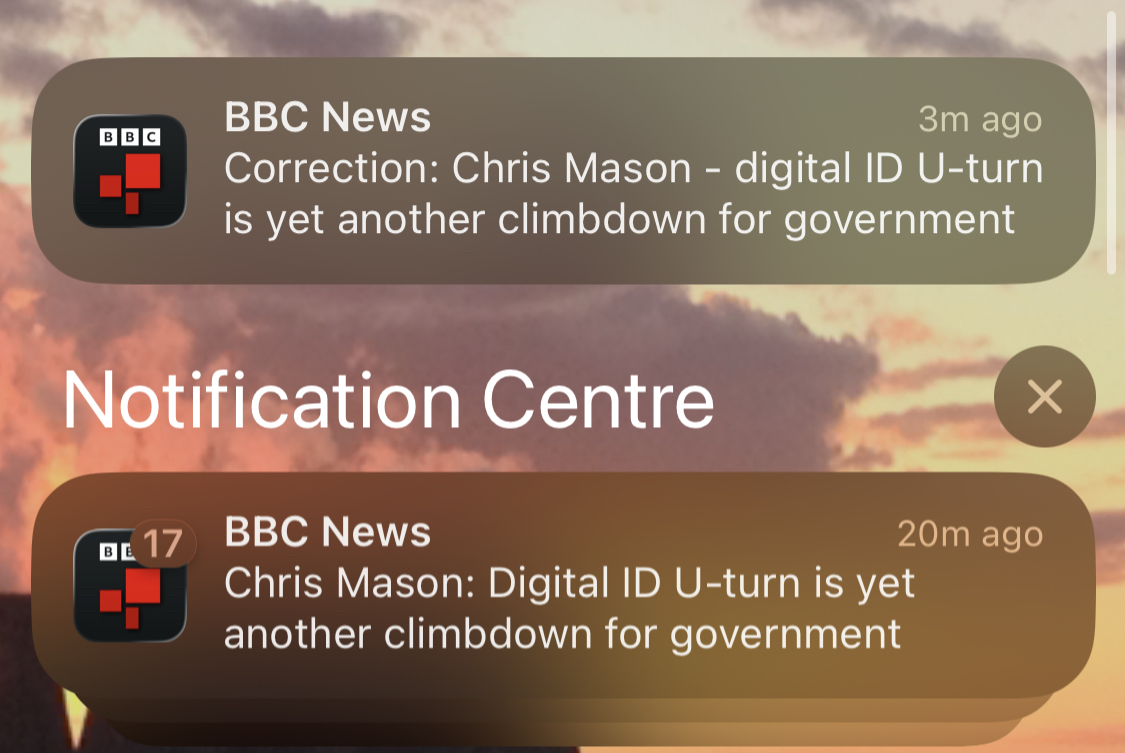Clear Notification Centre with the X button
This screenshot has width=1125, height=753.
(1044, 397)
